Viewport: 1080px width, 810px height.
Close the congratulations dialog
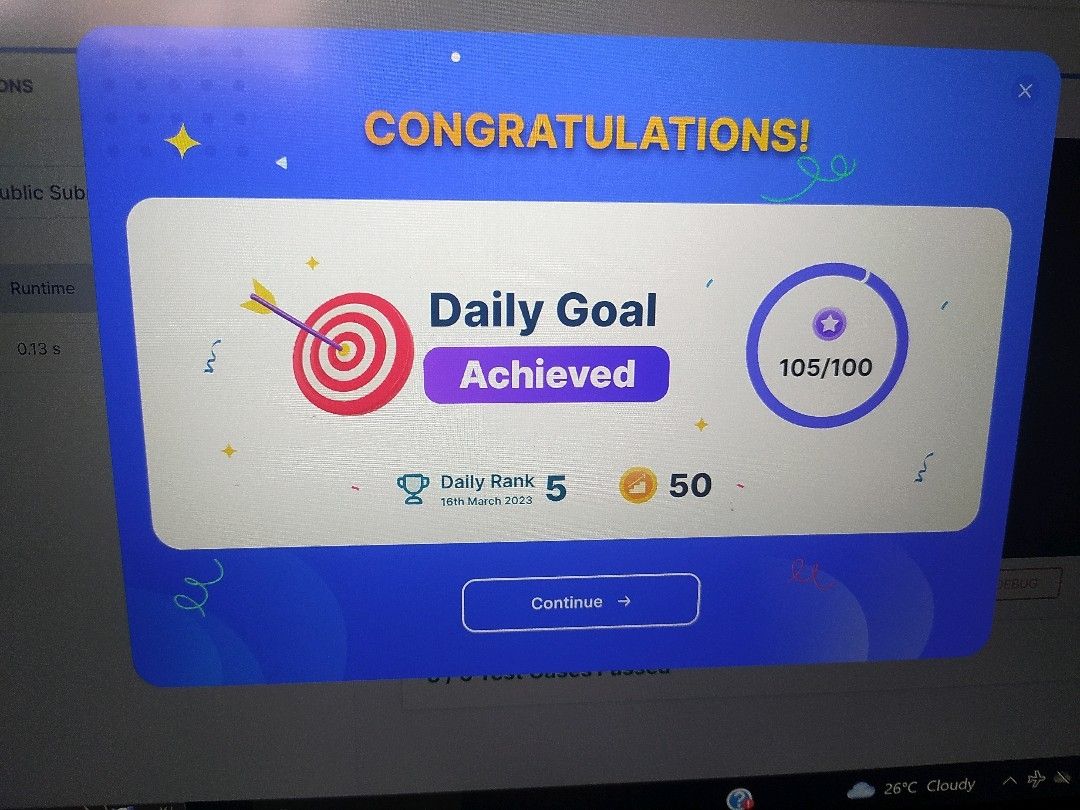[x=1024, y=91]
